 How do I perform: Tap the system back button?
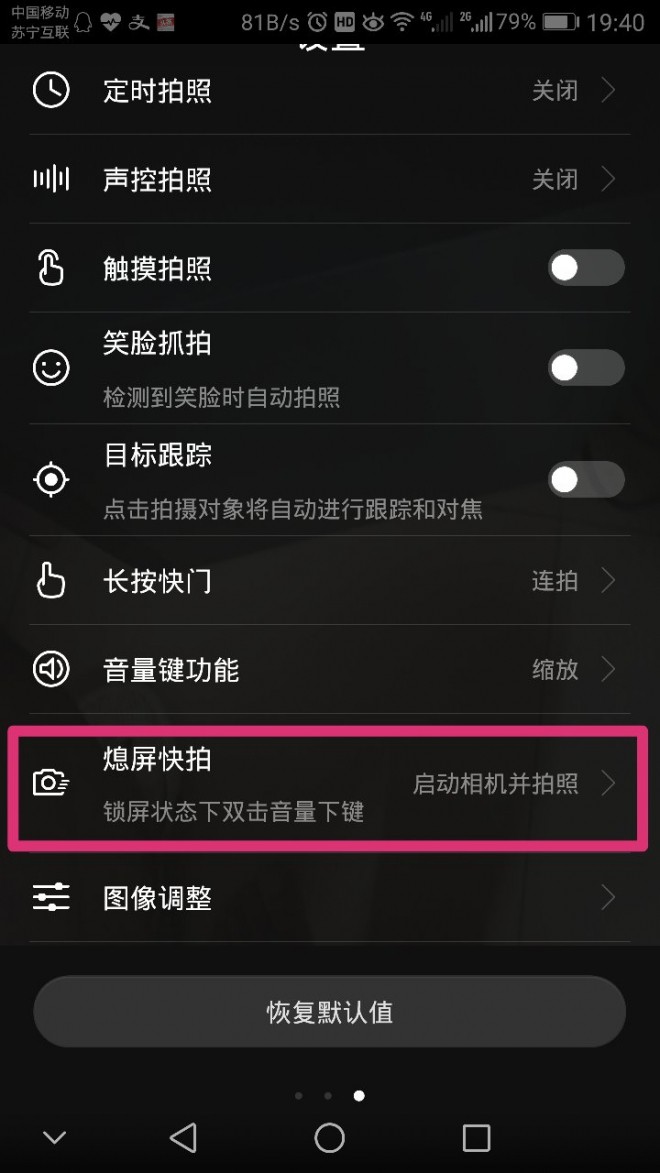point(183,1137)
